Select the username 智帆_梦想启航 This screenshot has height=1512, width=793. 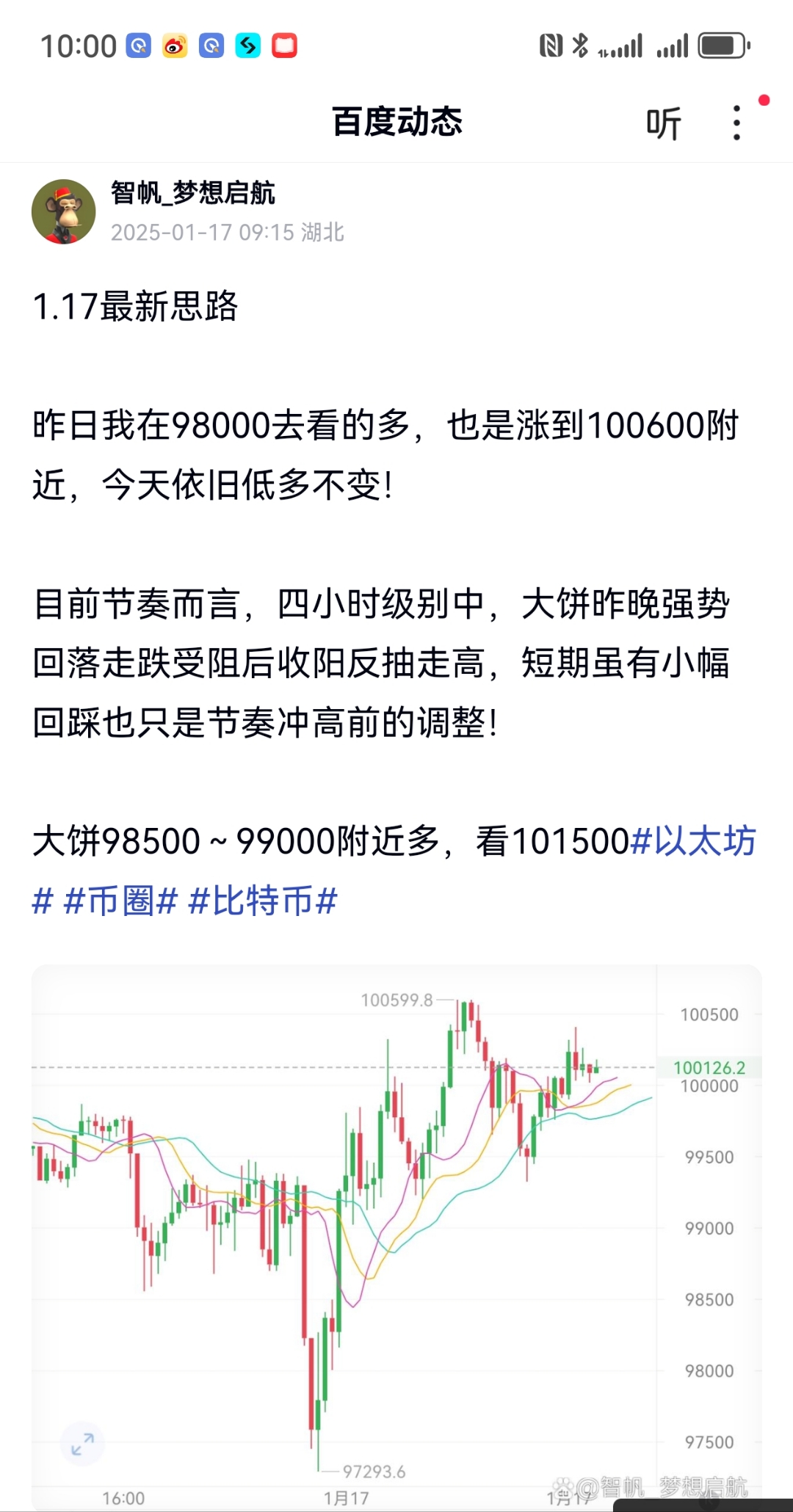(195, 195)
